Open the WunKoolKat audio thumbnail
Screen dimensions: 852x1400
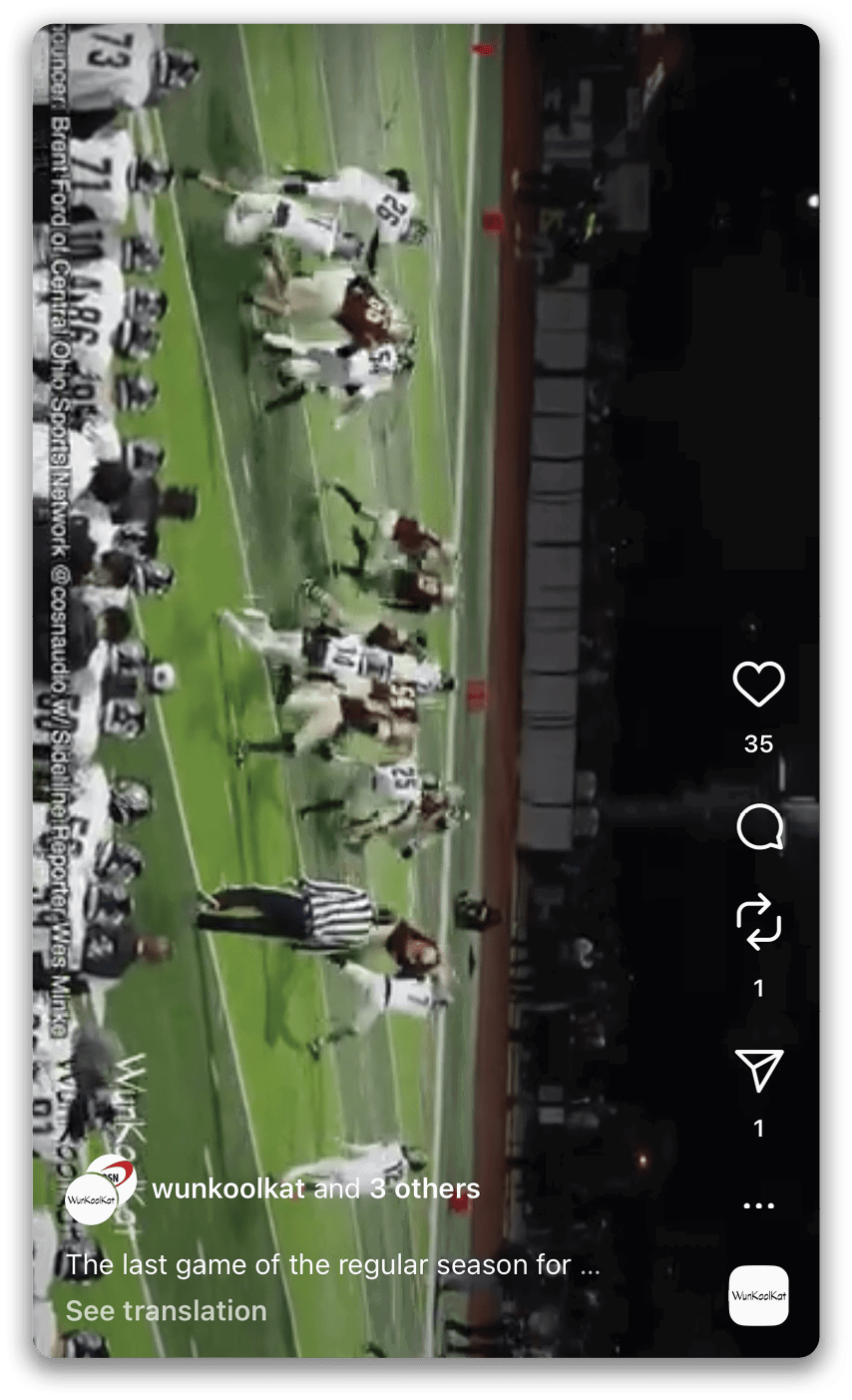(758, 1295)
